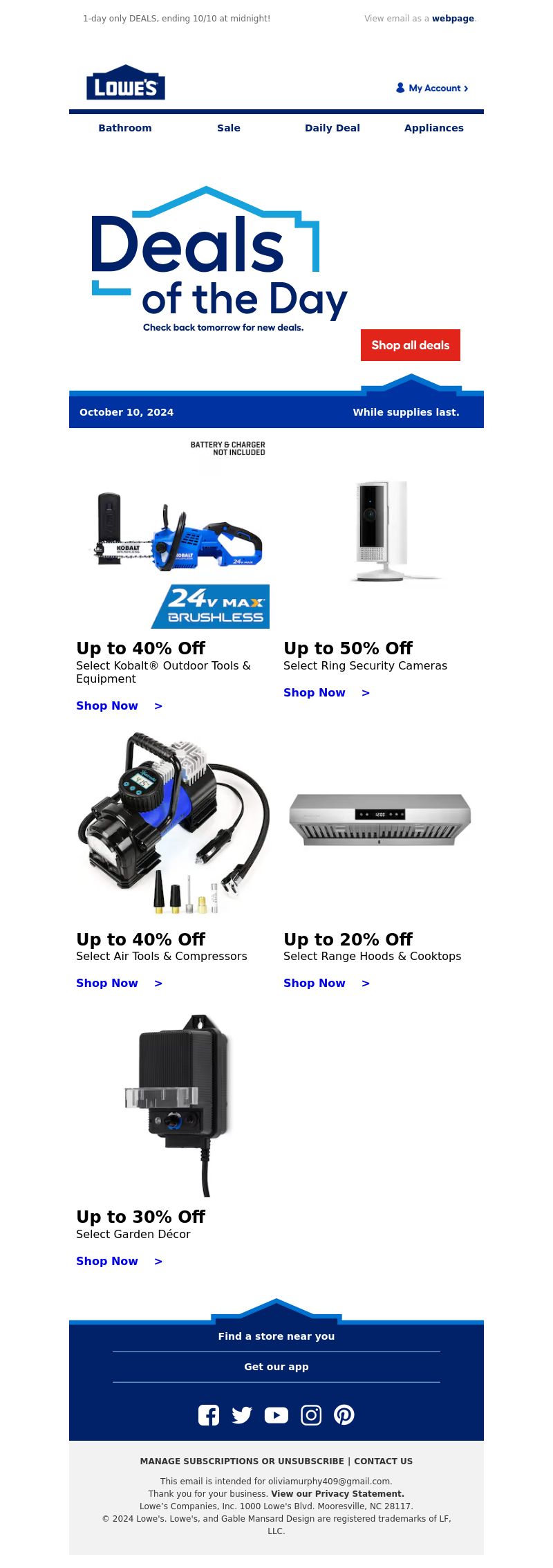Go to the Bathroom category
Screen dimensions: 553x1568
tap(125, 128)
